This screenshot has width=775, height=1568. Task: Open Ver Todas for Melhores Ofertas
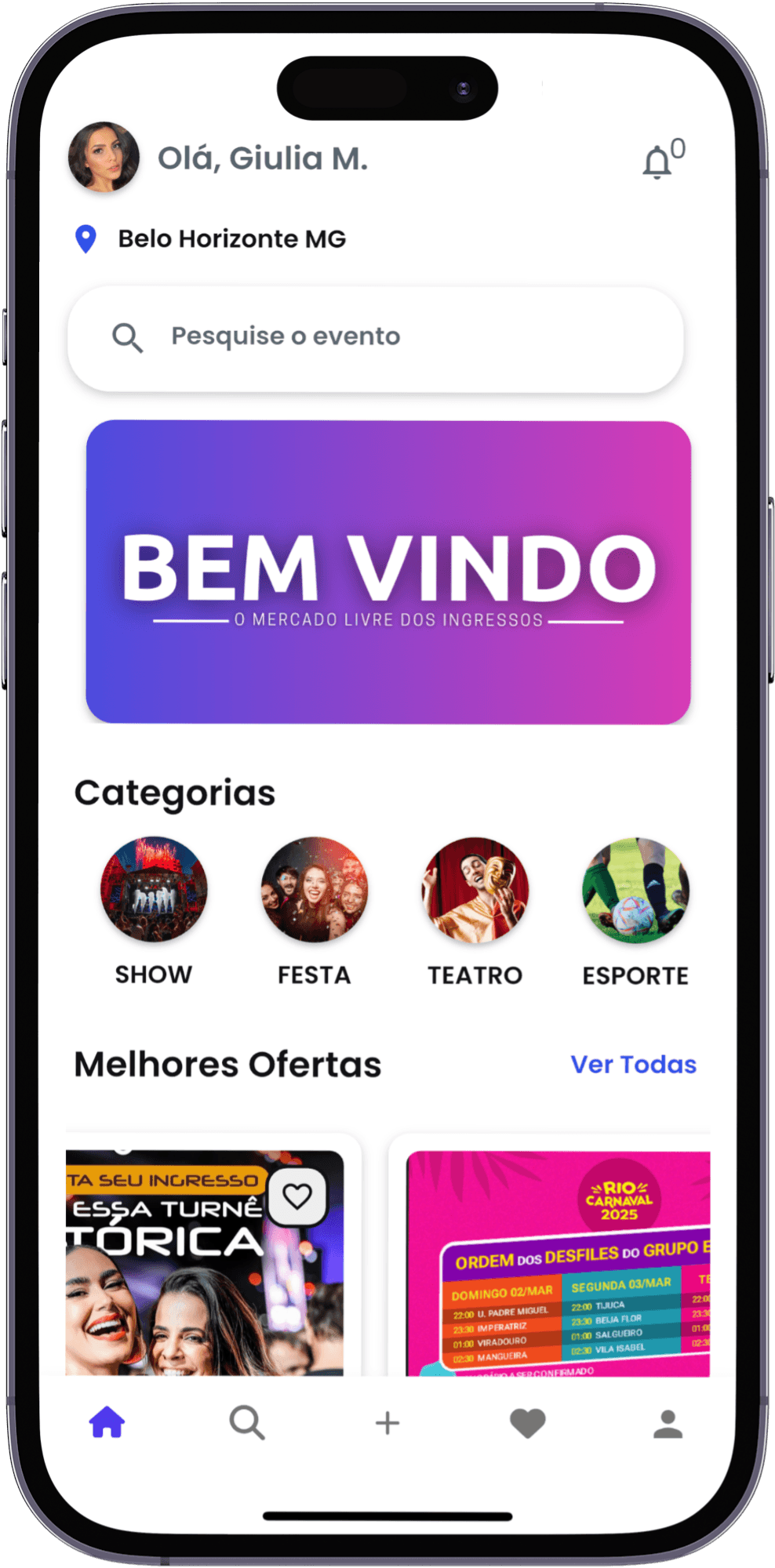pos(634,1064)
